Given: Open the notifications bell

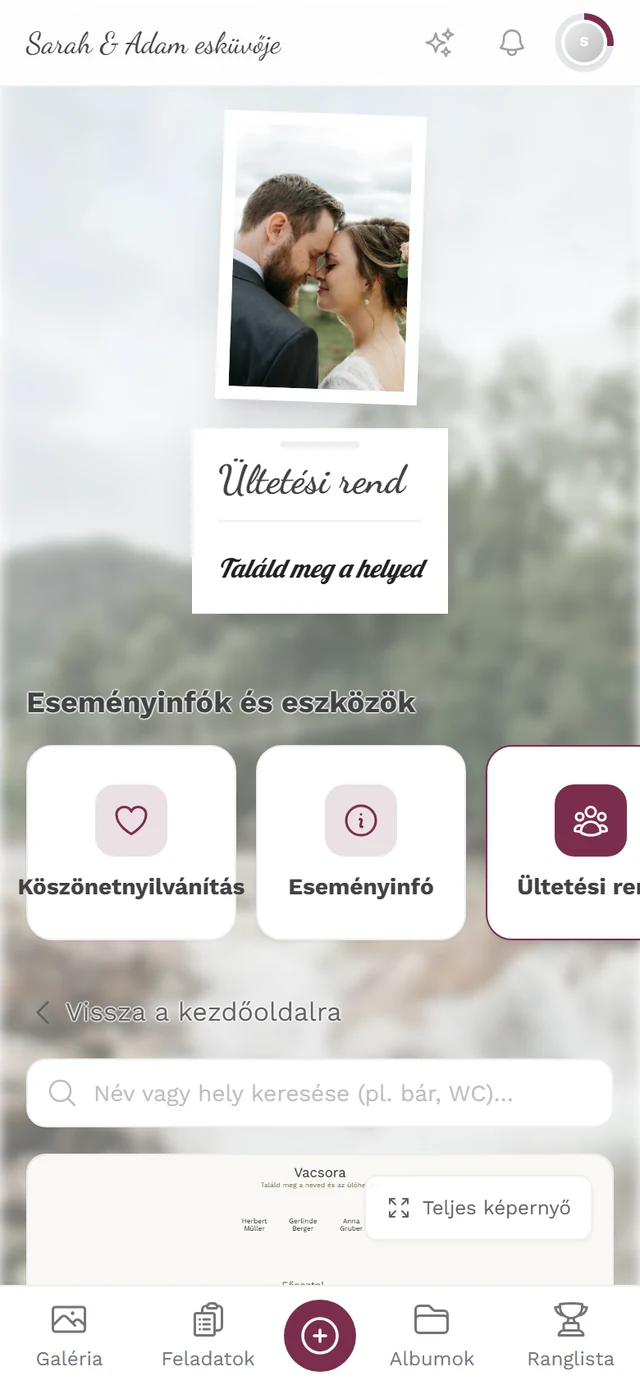Looking at the screenshot, I should click(512, 43).
